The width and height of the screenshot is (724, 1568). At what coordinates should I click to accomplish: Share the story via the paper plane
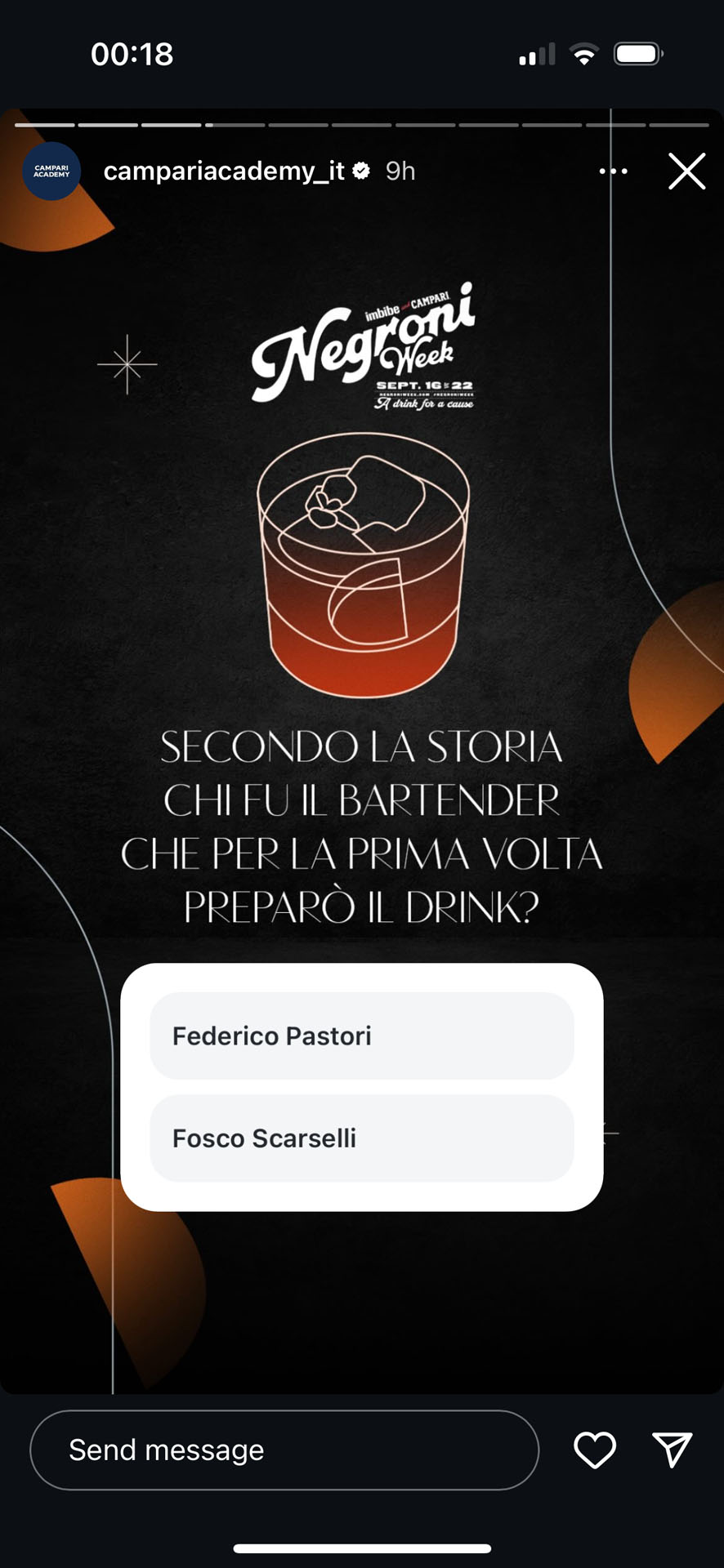(x=672, y=1450)
